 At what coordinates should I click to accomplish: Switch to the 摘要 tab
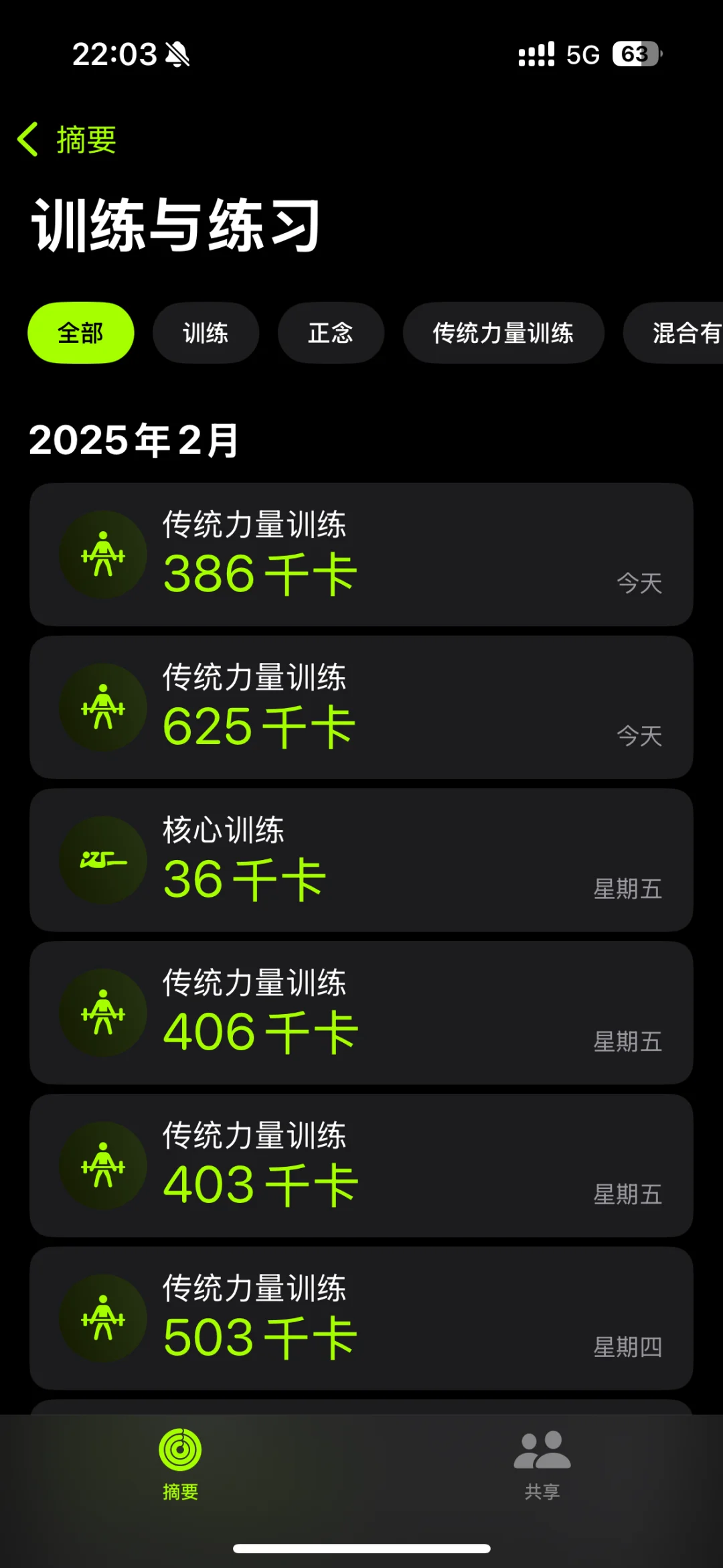click(x=180, y=1464)
